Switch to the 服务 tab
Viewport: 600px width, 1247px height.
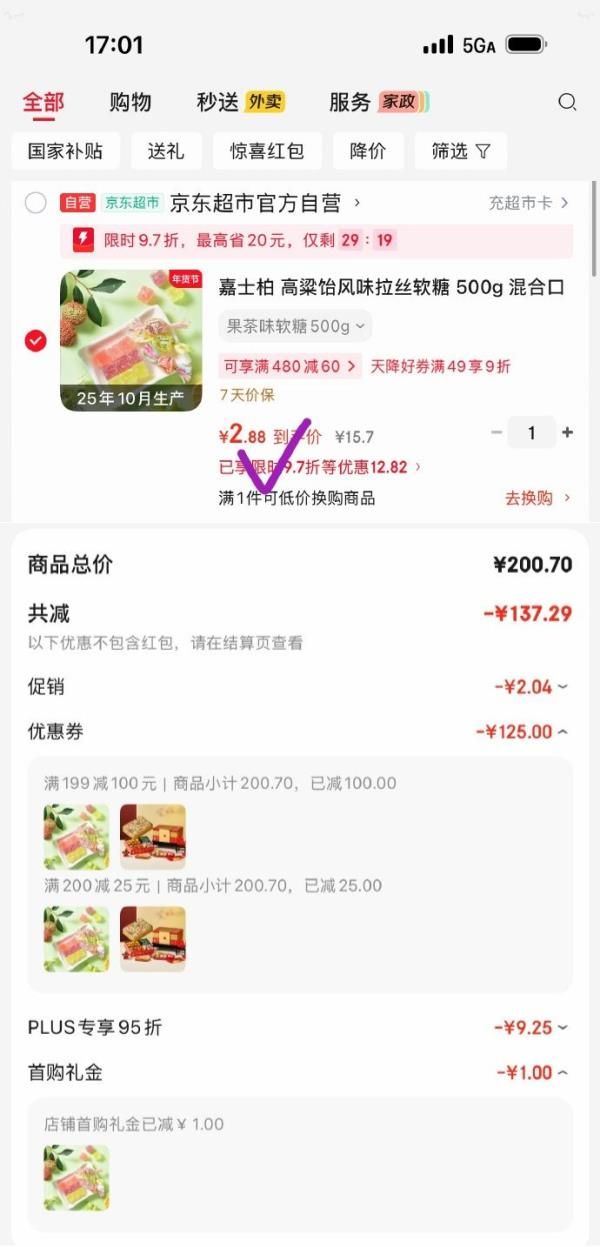tap(378, 102)
